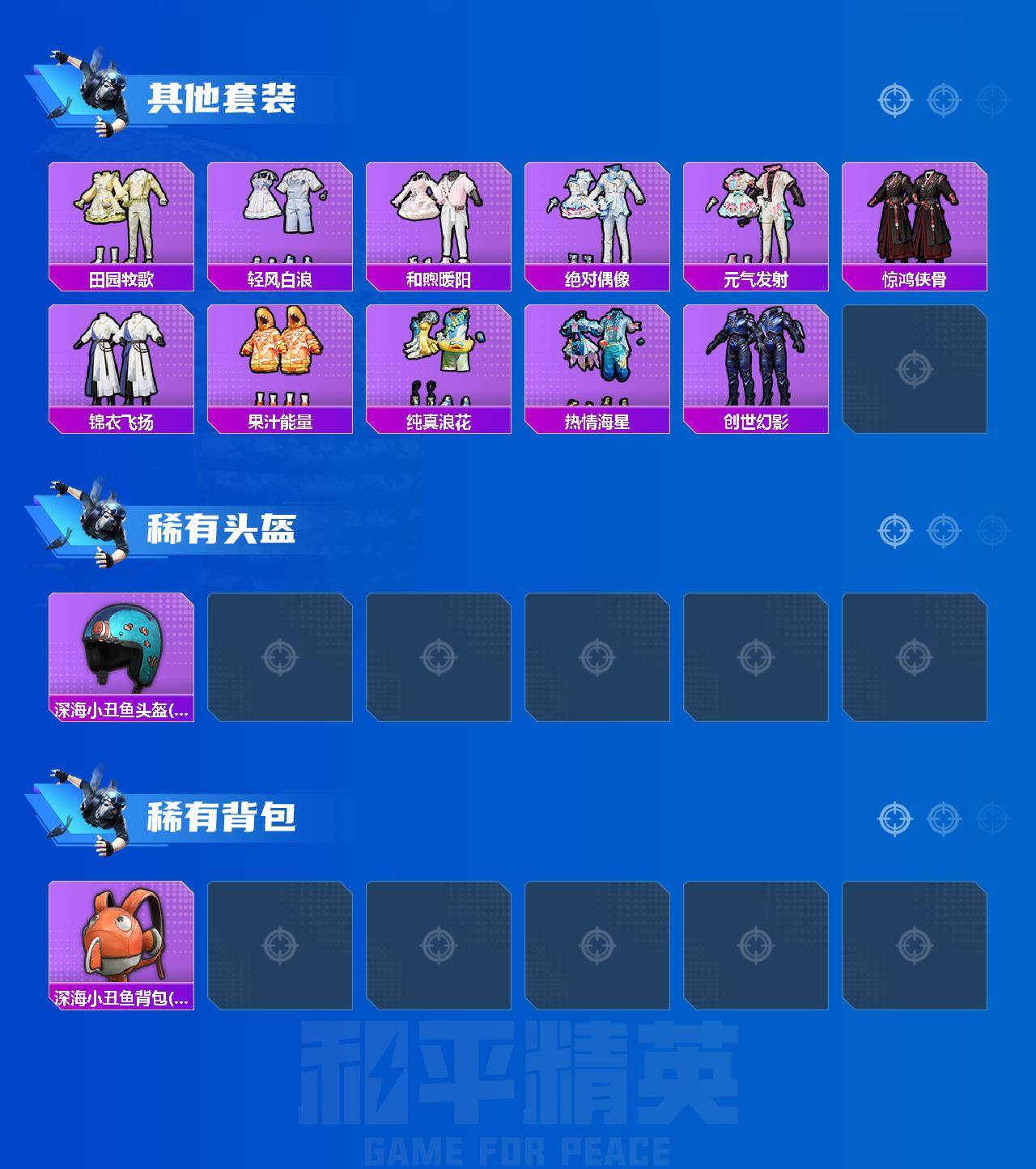Image resolution: width=1036 pixels, height=1169 pixels.
Task: Select the 纯真浪花 label banner
Action: [x=440, y=420]
